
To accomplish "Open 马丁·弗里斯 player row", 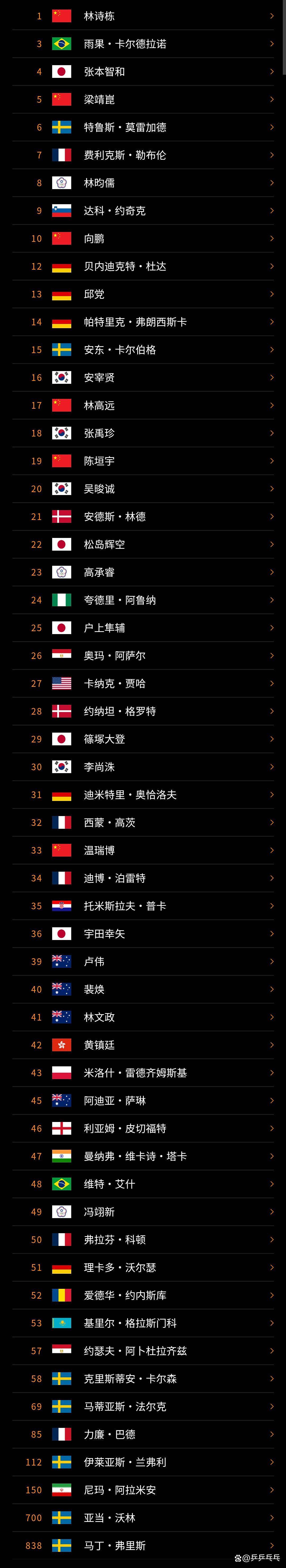I will (143, 1545).
